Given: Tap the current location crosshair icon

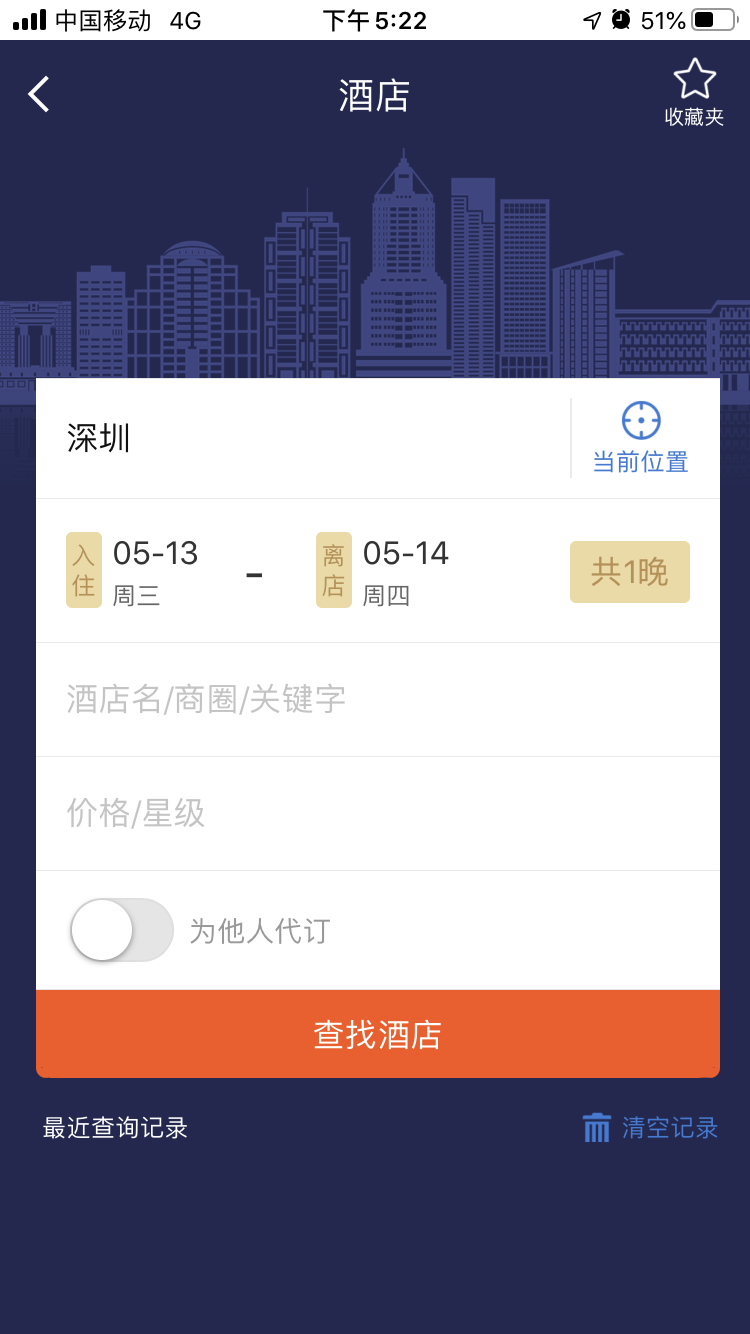Looking at the screenshot, I should pos(639,418).
